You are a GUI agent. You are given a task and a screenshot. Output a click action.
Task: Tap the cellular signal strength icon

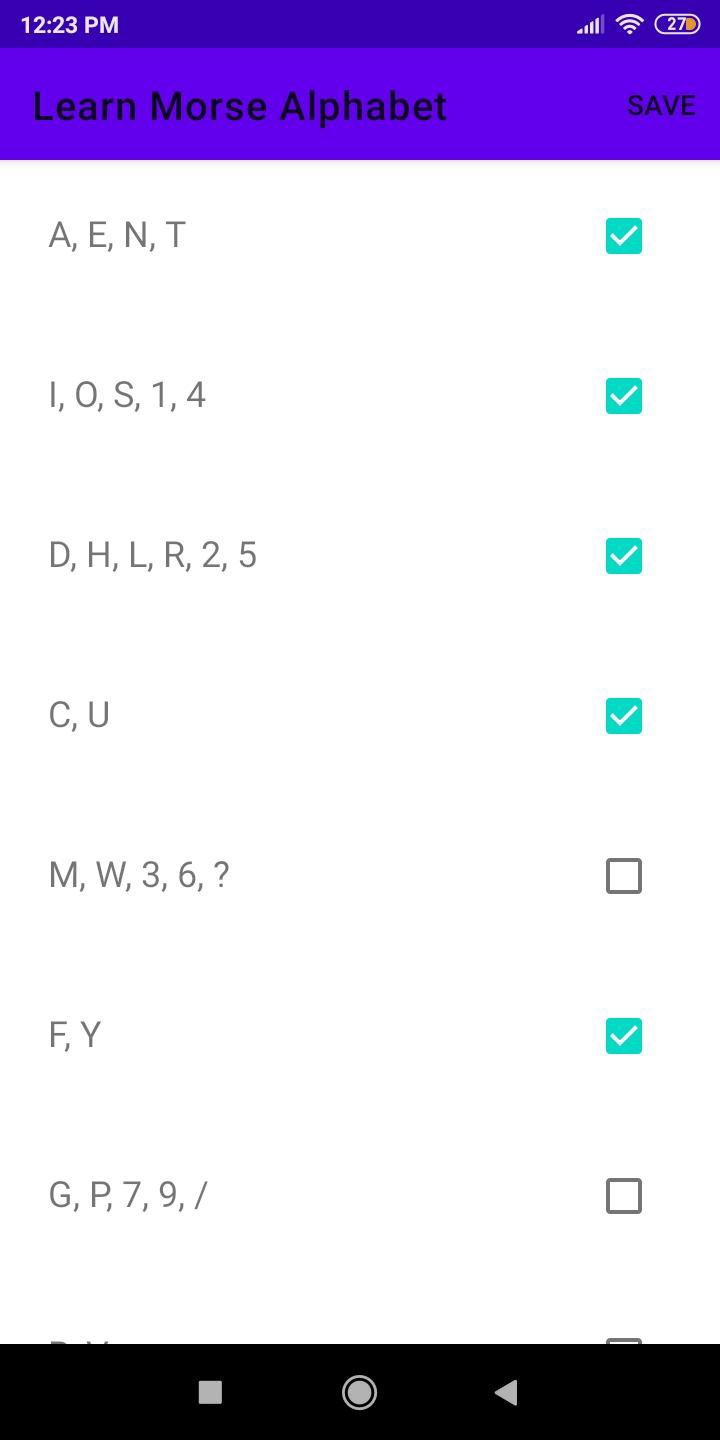tap(589, 25)
